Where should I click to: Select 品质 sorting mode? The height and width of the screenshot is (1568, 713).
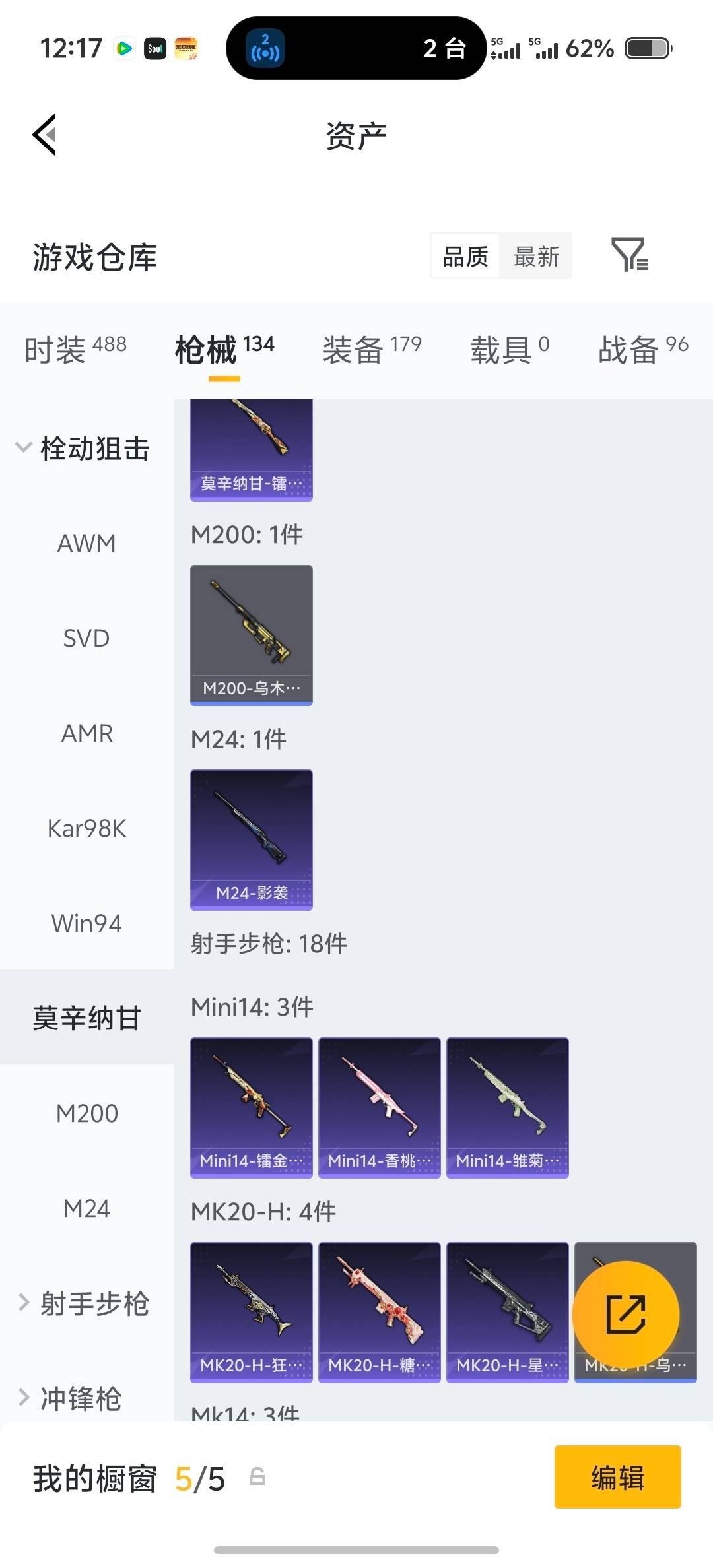pyautogui.click(x=464, y=256)
